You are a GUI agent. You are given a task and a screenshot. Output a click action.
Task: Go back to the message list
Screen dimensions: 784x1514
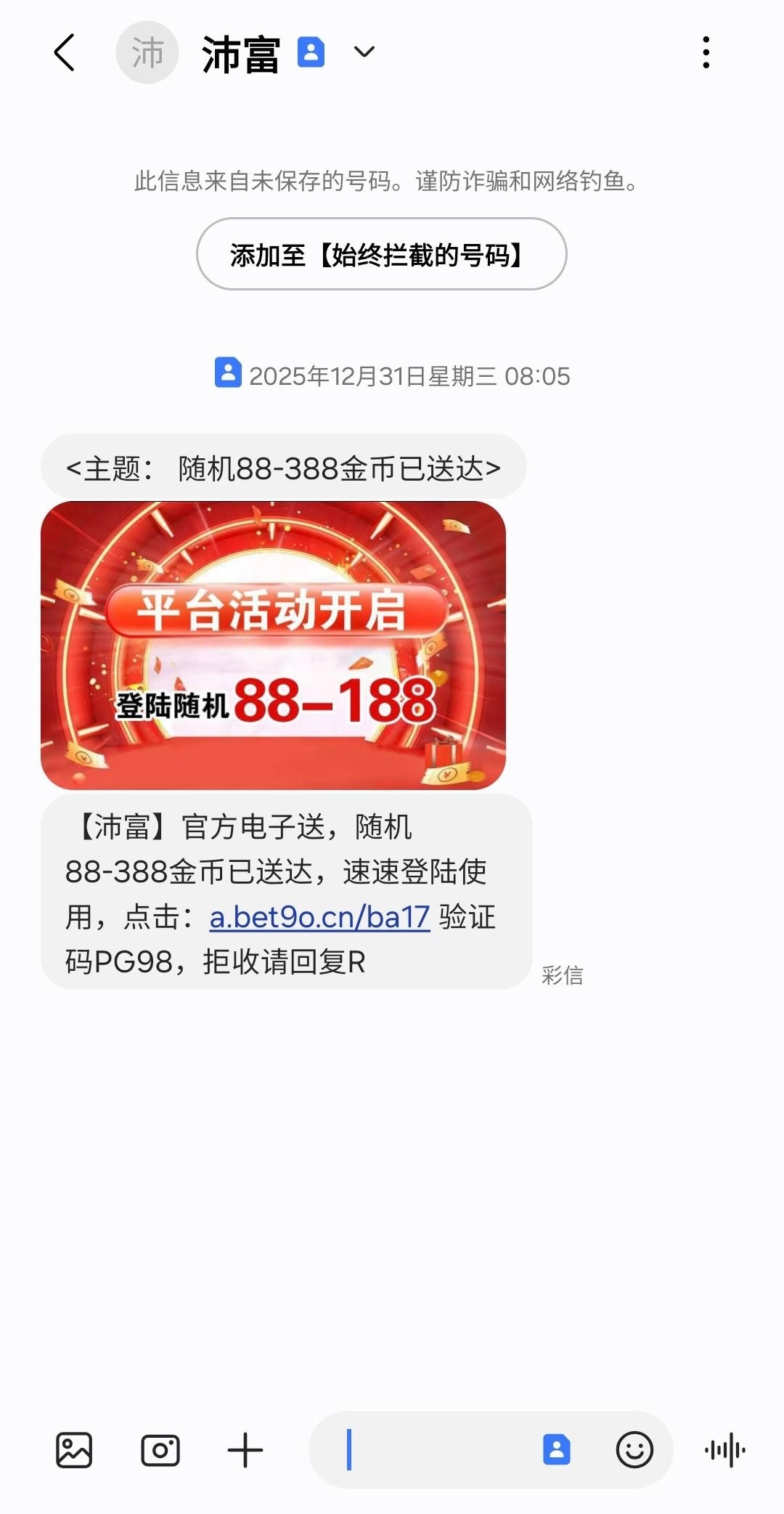pyautogui.click(x=65, y=53)
